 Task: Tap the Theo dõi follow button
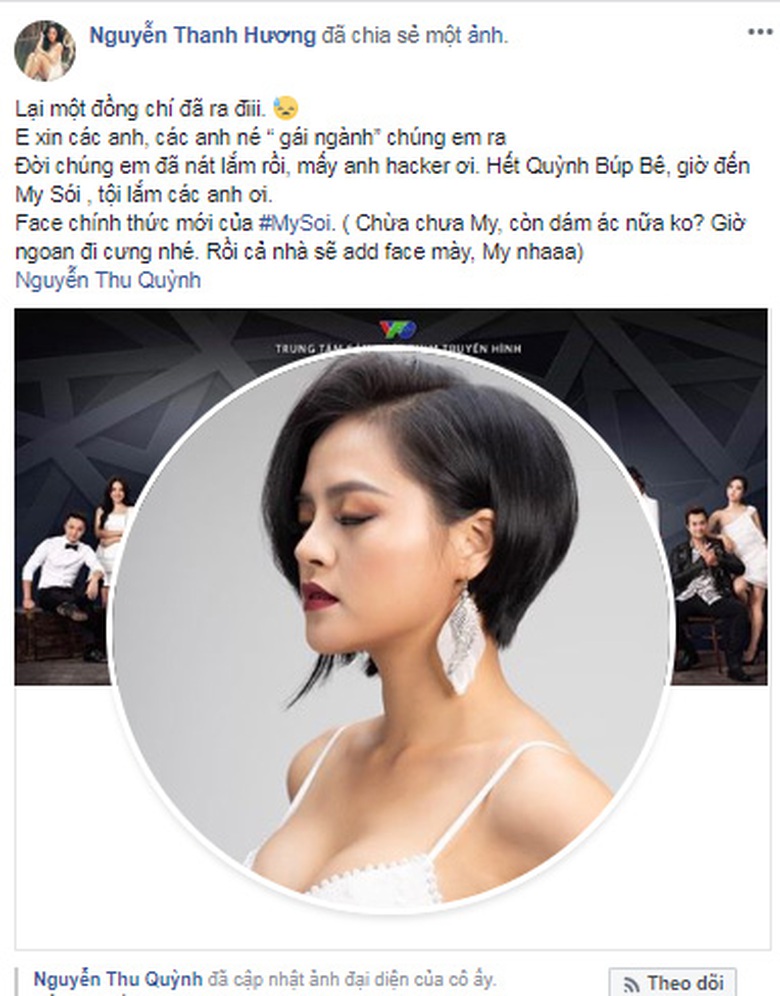tap(672, 982)
